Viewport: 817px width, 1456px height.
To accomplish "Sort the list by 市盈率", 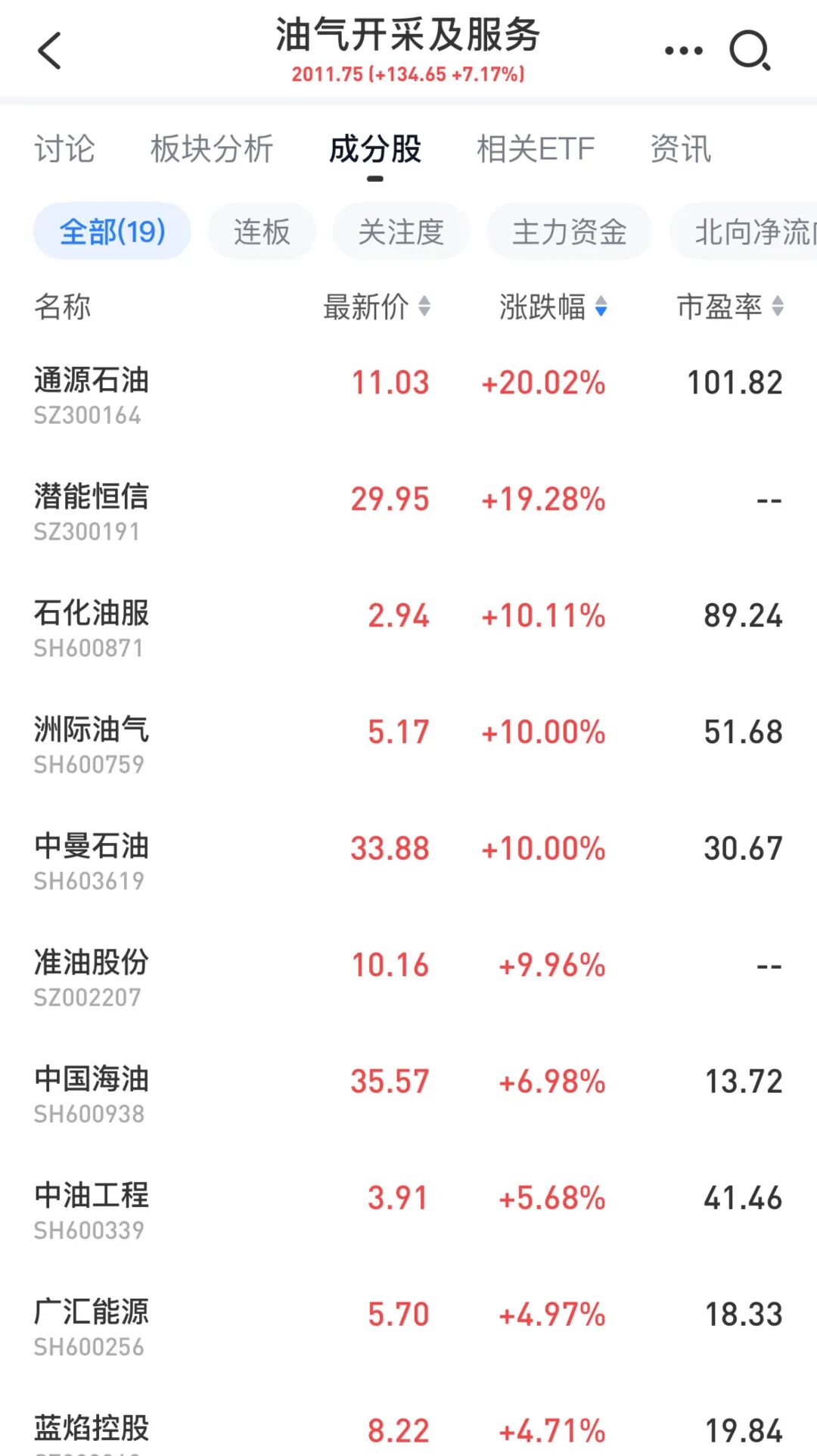I will (x=730, y=307).
